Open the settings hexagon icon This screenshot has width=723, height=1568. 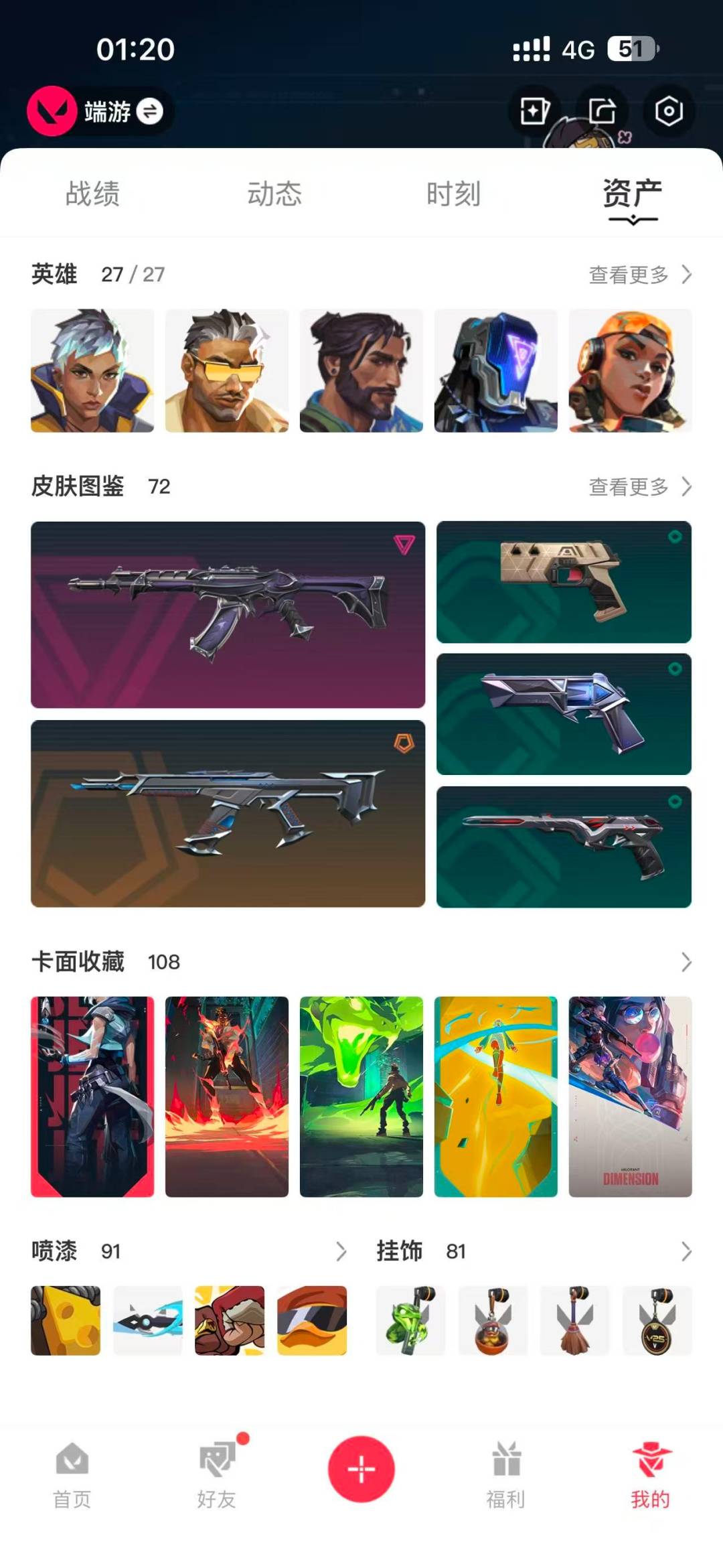pos(668,111)
